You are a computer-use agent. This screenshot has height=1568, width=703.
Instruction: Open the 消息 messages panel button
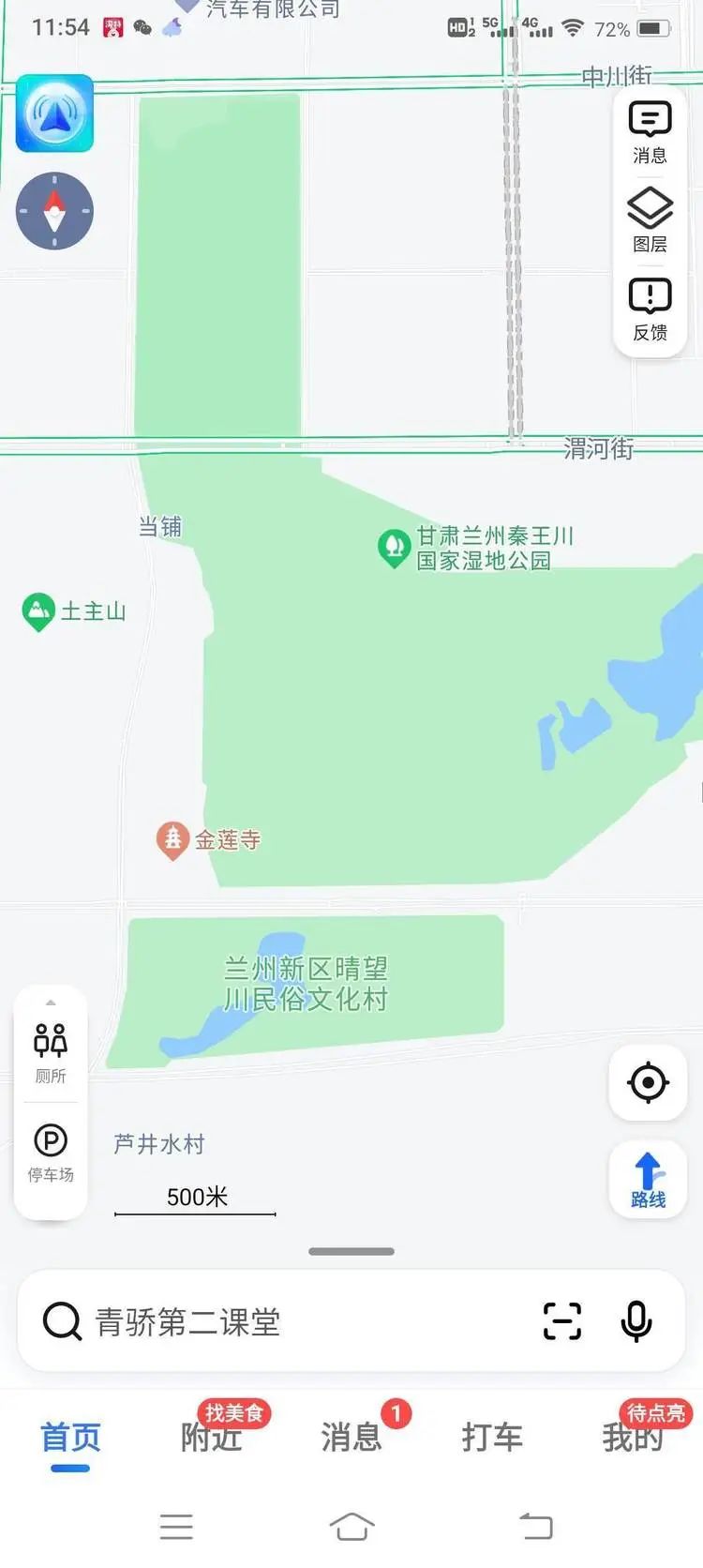pyautogui.click(x=650, y=132)
